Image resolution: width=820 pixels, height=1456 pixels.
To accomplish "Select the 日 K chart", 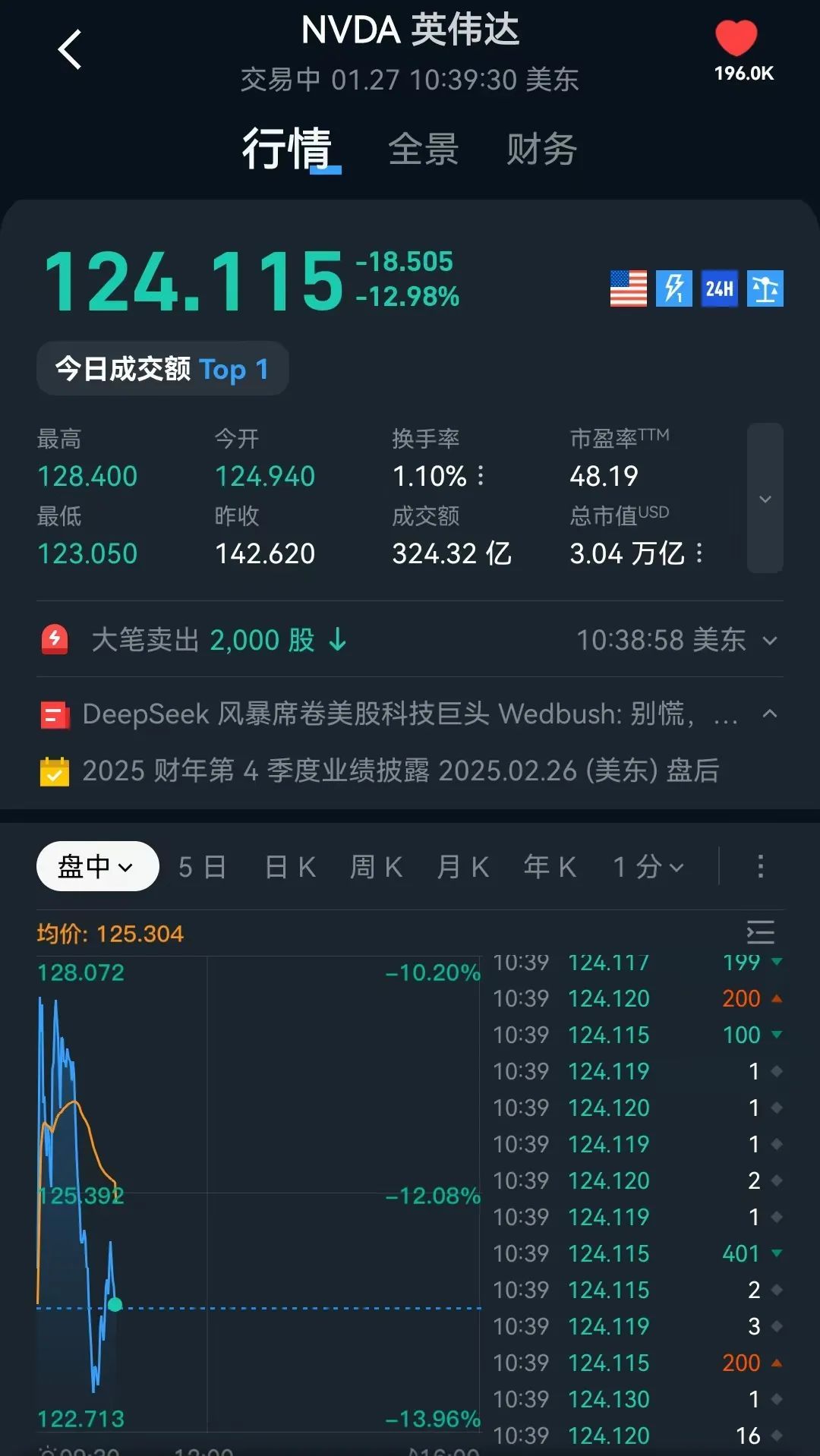I will point(290,866).
